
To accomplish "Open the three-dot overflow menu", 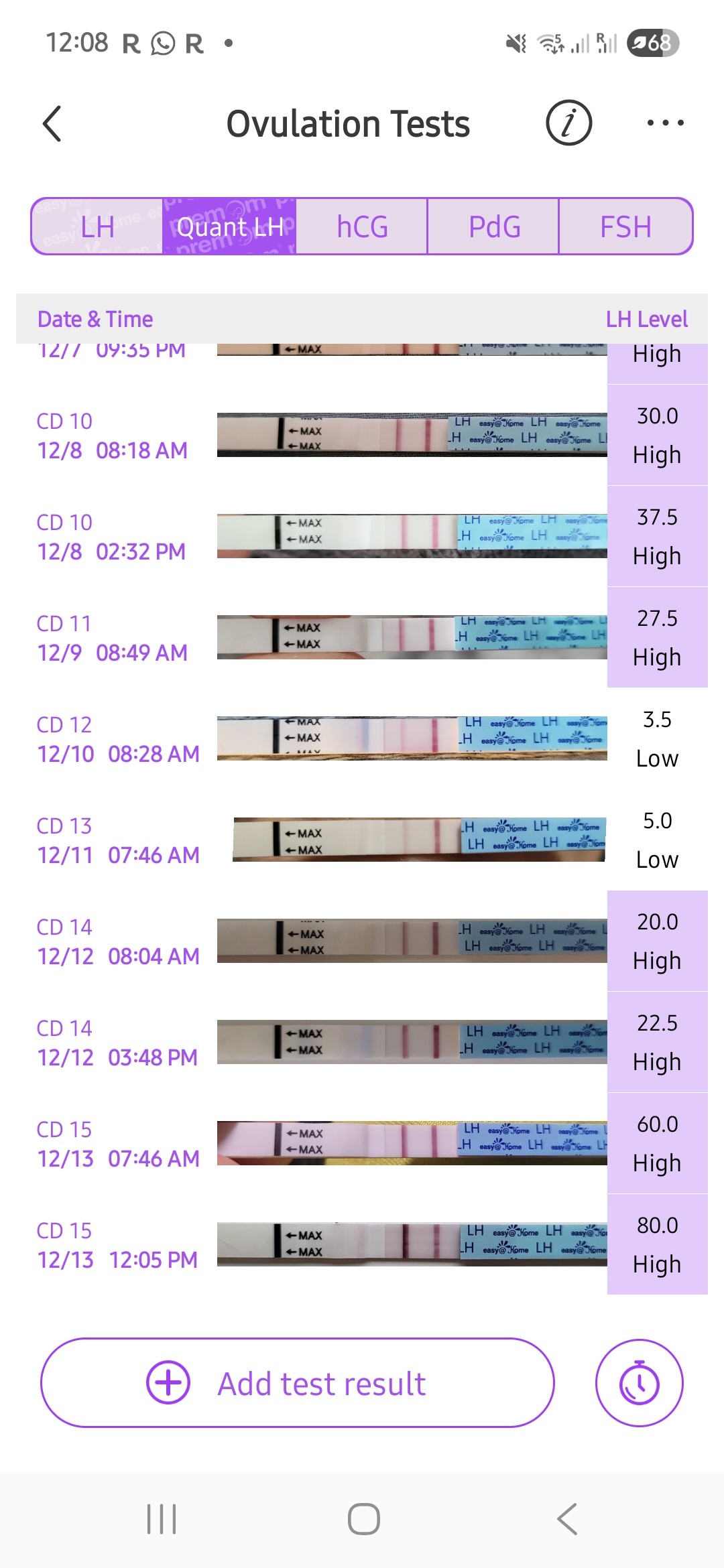I will (x=665, y=123).
